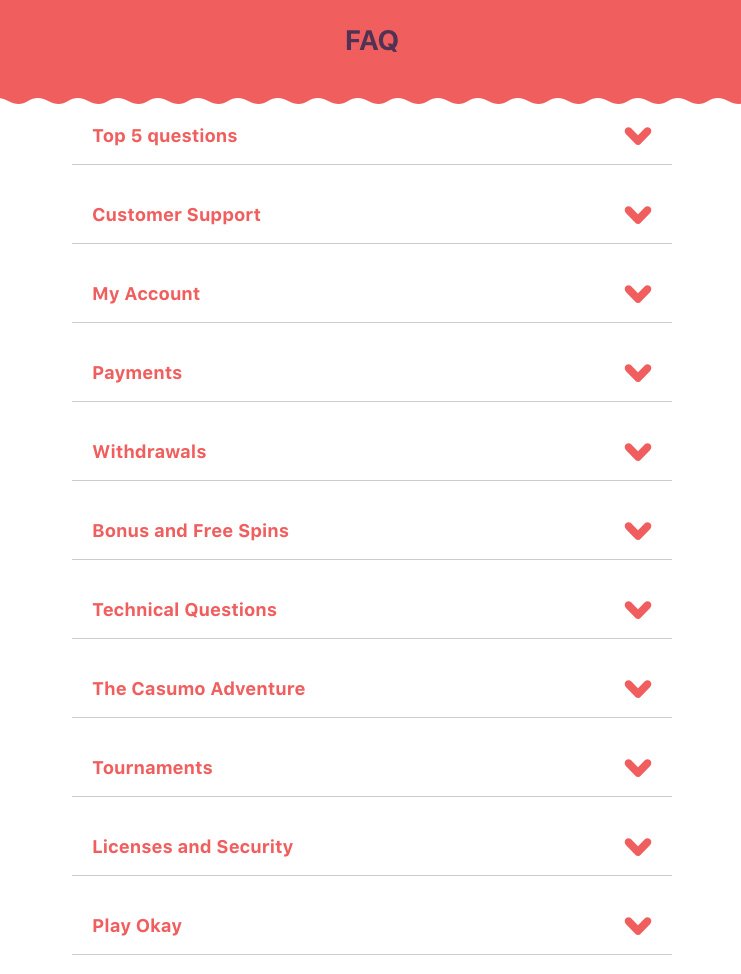The image size is (741, 974).
Task: Open the Top 5 questions category
Action: [x=164, y=136]
